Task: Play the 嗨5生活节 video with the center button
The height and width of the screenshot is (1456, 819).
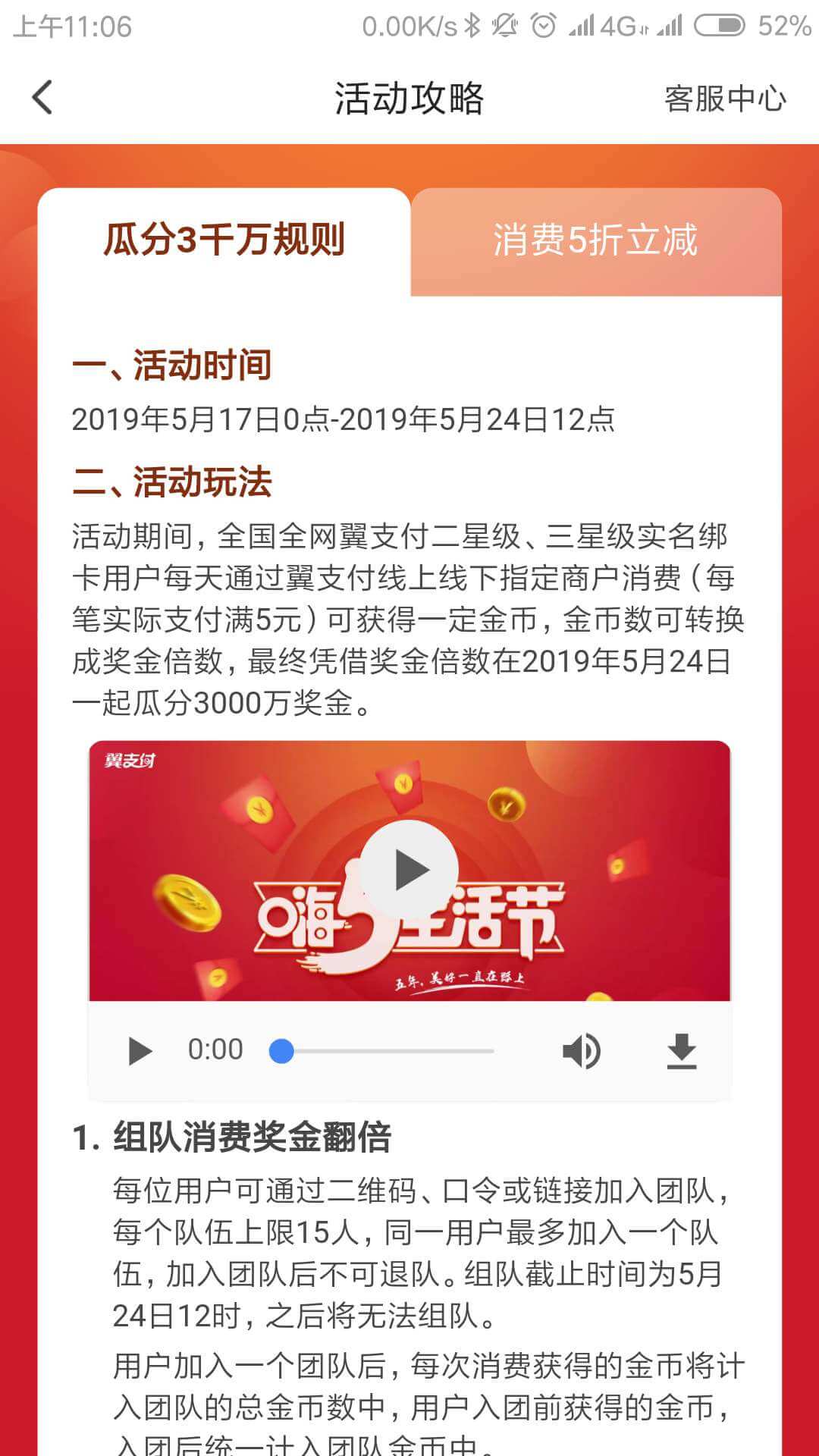Action: pos(409,870)
